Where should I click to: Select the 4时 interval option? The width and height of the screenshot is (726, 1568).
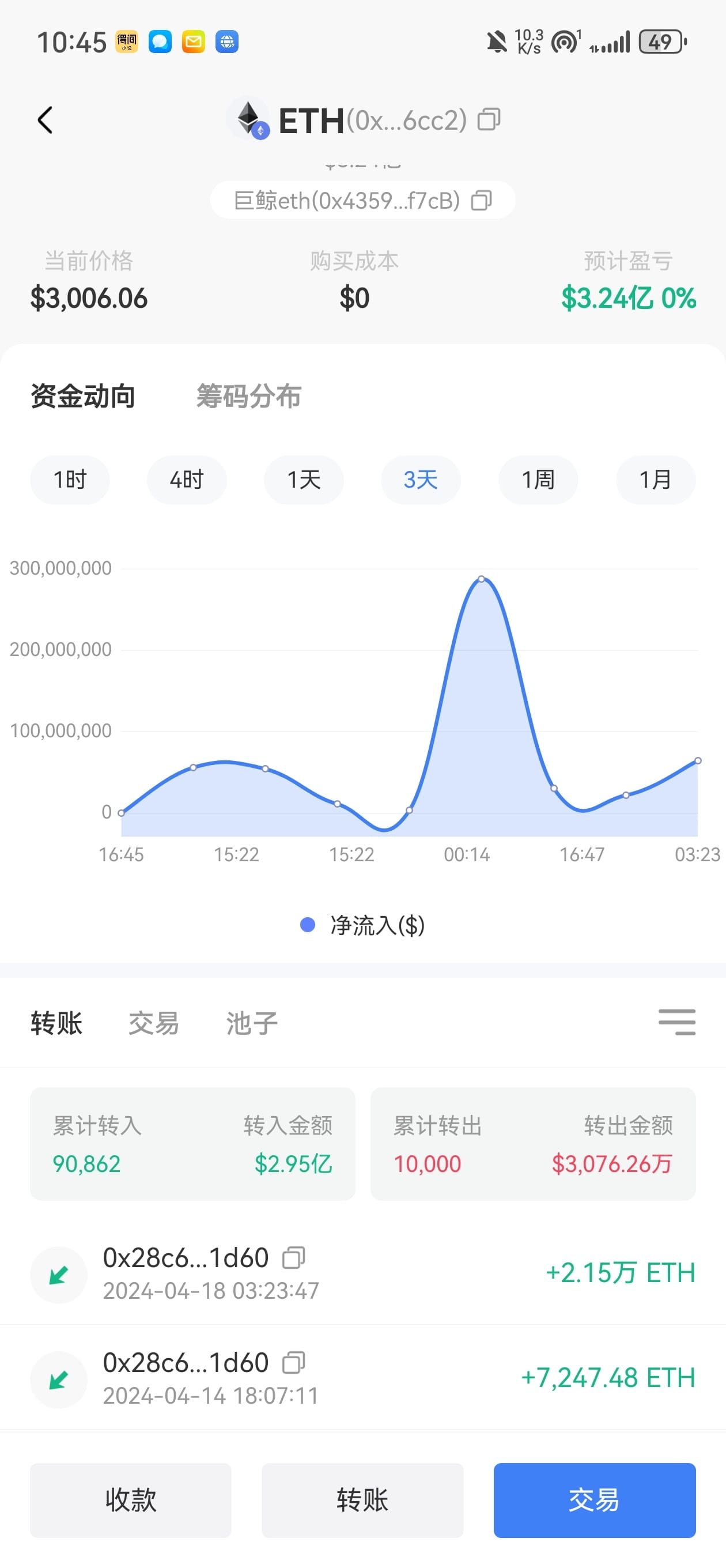187,480
